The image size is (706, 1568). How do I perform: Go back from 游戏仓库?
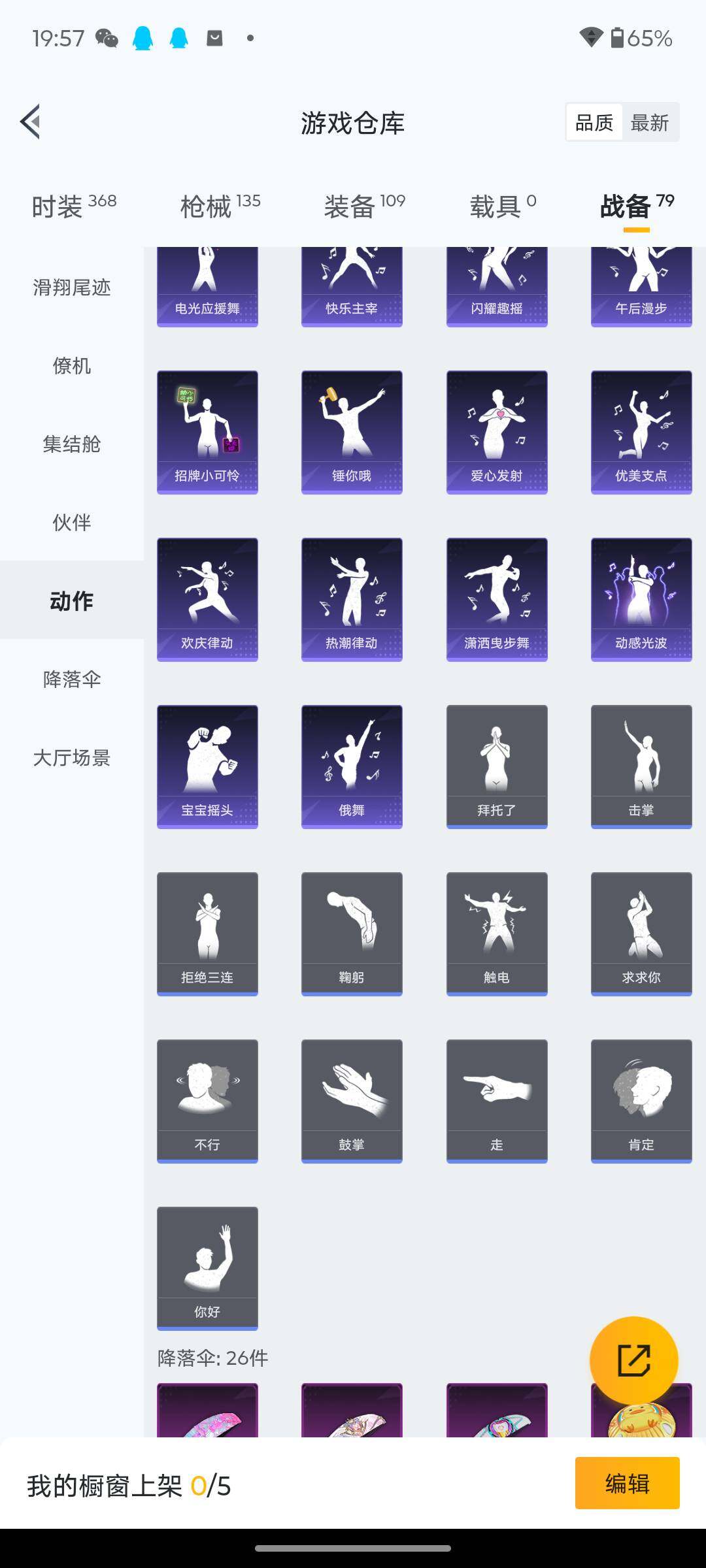[31, 122]
